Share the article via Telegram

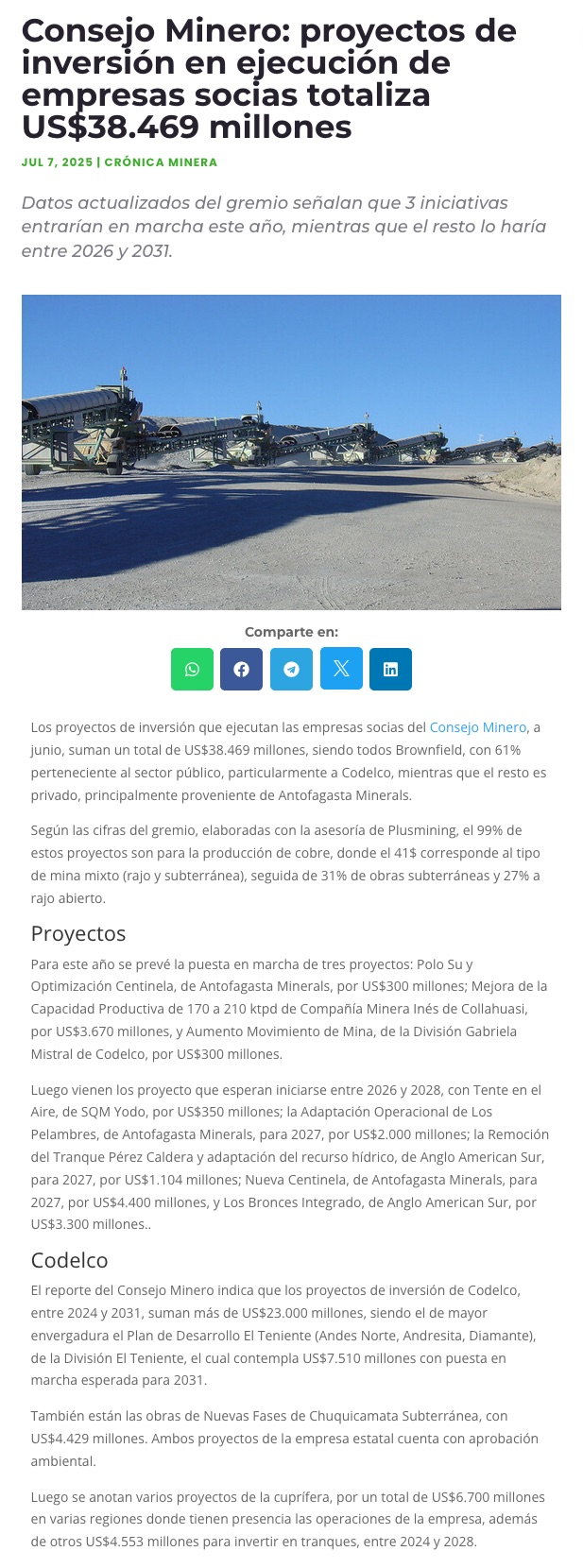(291, 669)
